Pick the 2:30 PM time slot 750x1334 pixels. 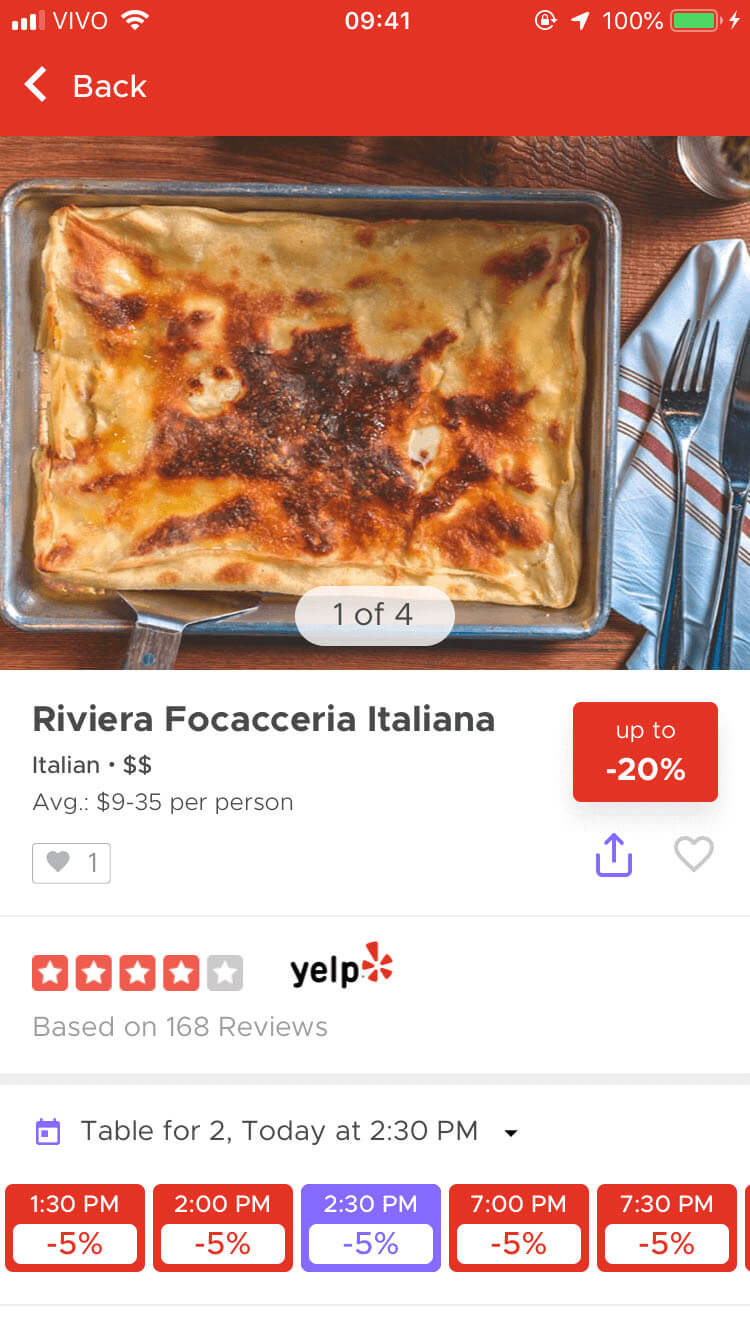[371, 1228]
